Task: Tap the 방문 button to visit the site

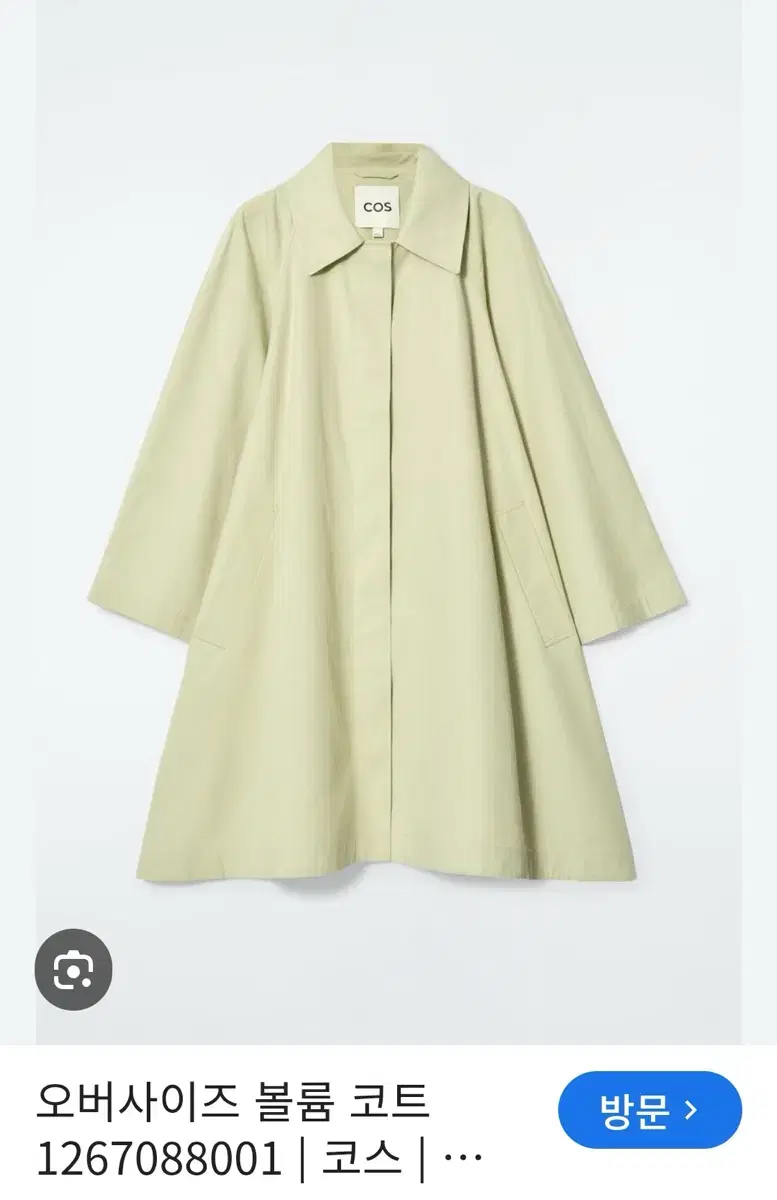Action: click(649, 1109)
